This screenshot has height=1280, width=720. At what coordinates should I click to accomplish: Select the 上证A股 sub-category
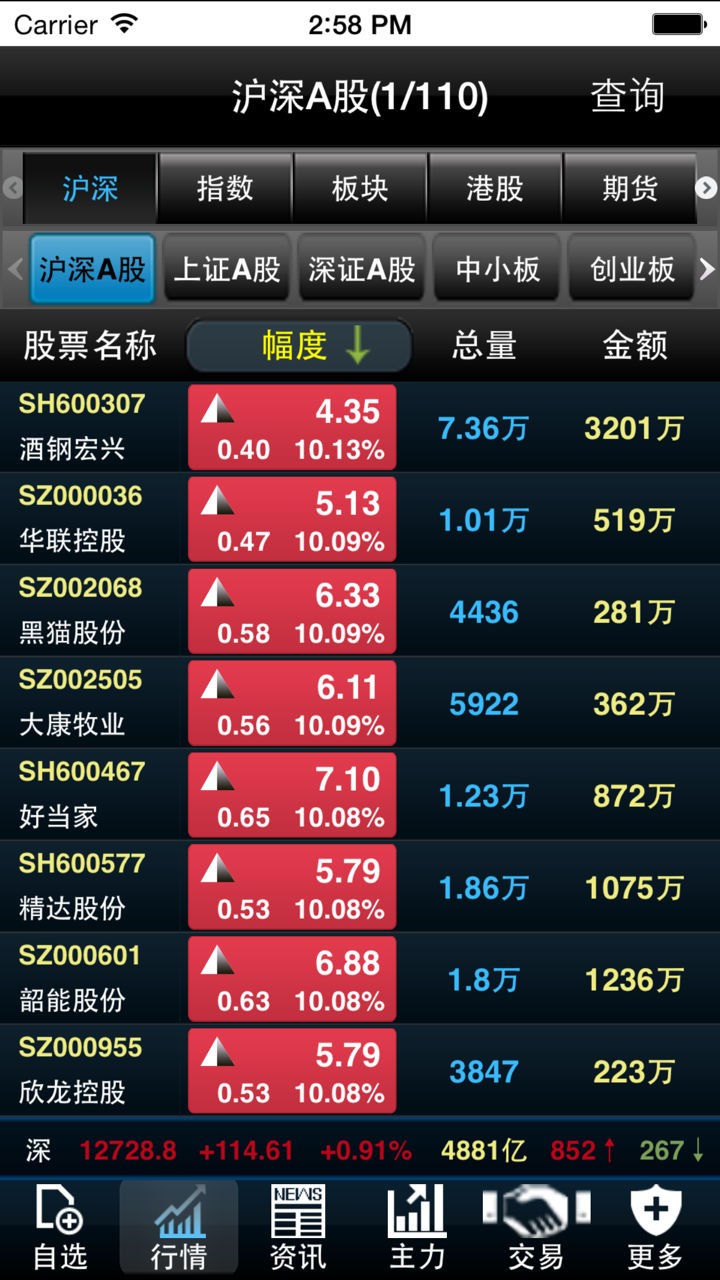coord(227,269)
